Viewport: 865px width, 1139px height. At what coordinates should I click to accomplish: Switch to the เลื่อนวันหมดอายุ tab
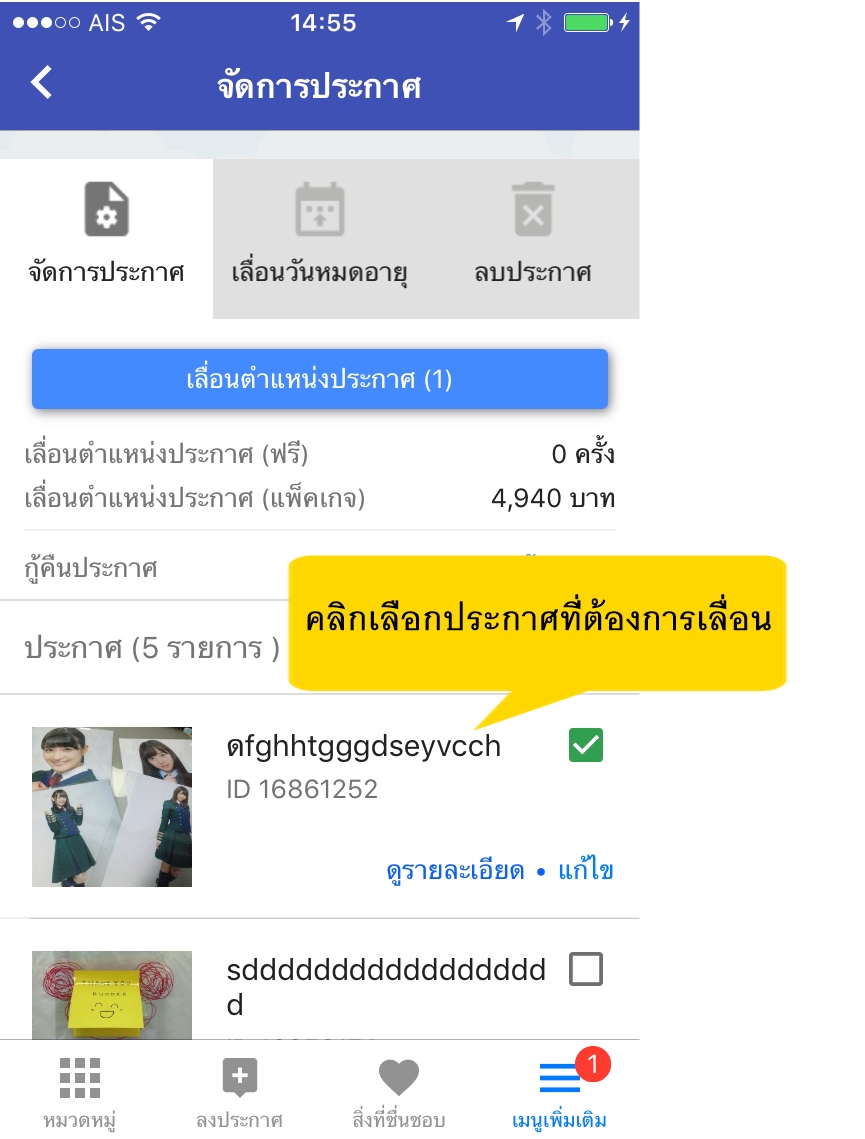coord(319,238)
